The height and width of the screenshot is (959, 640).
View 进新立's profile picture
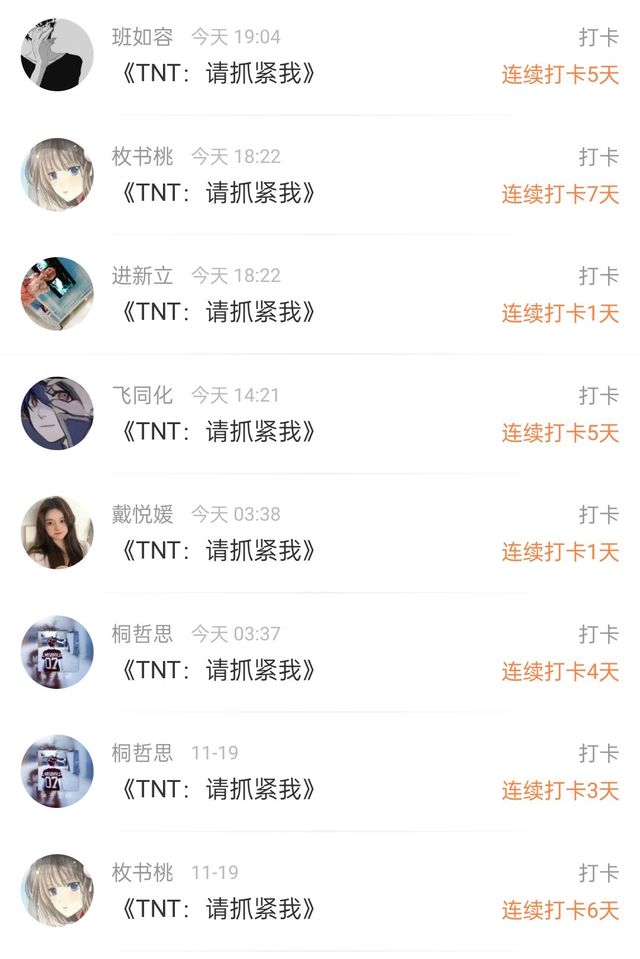coord(57,294)
